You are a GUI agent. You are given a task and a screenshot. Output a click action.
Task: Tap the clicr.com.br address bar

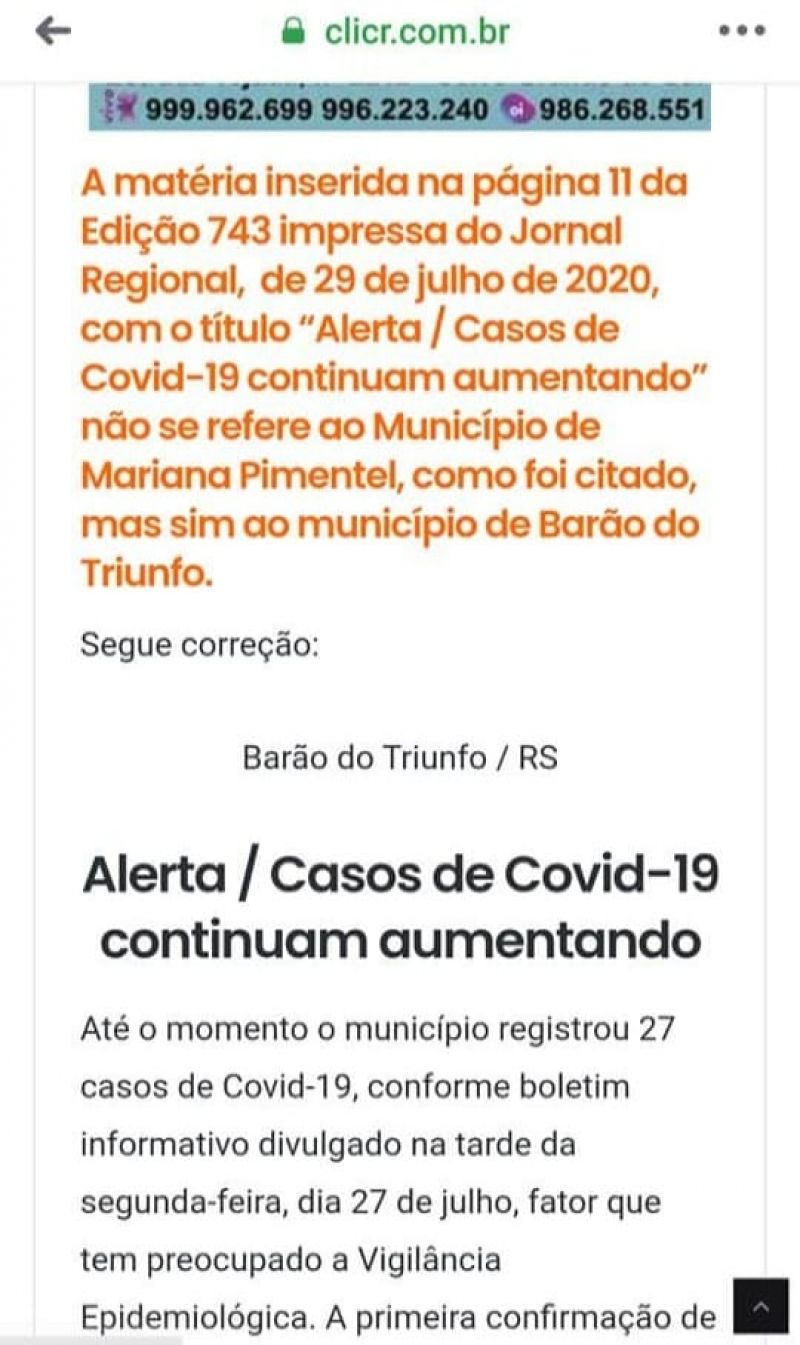pyautogui.click(x=396, y=31)
